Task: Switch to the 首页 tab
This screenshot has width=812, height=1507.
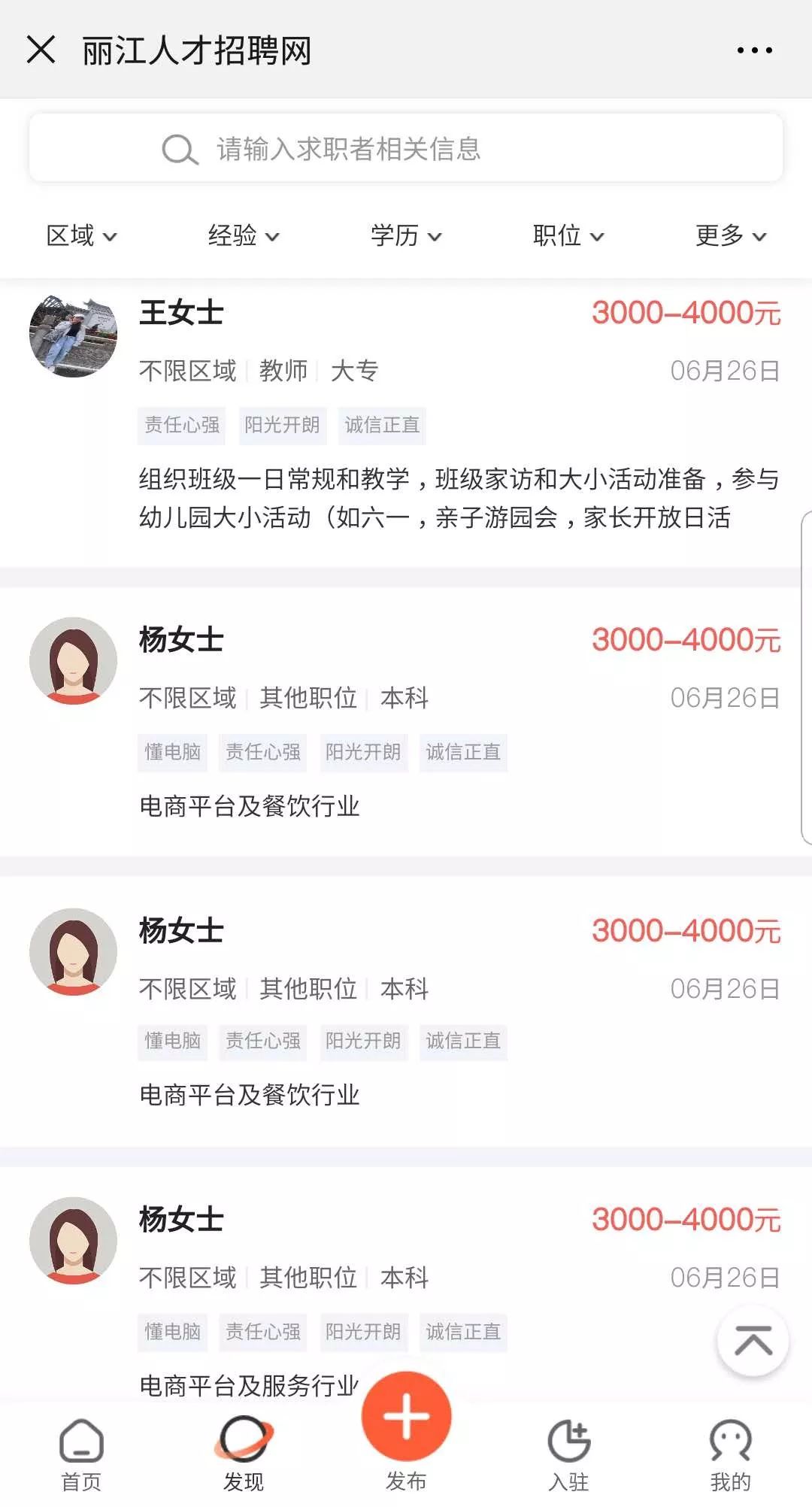Action: pyautogui.click(x=81, y=1454)
